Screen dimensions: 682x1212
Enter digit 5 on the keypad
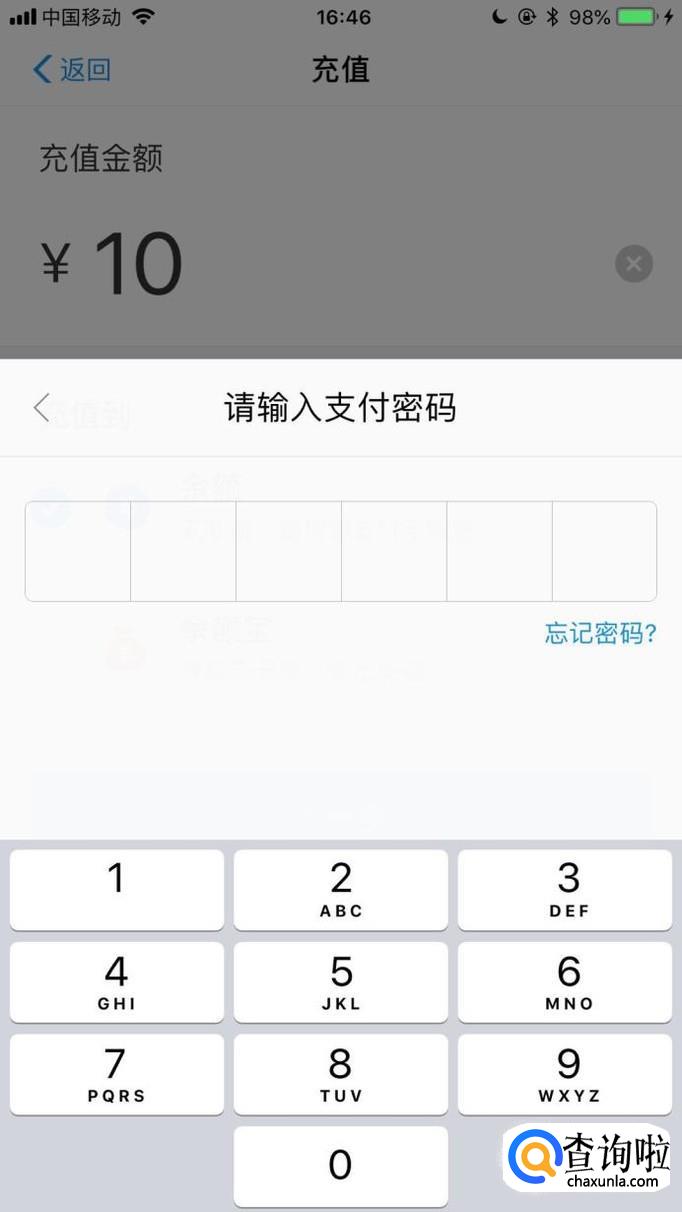pos(341,982)
